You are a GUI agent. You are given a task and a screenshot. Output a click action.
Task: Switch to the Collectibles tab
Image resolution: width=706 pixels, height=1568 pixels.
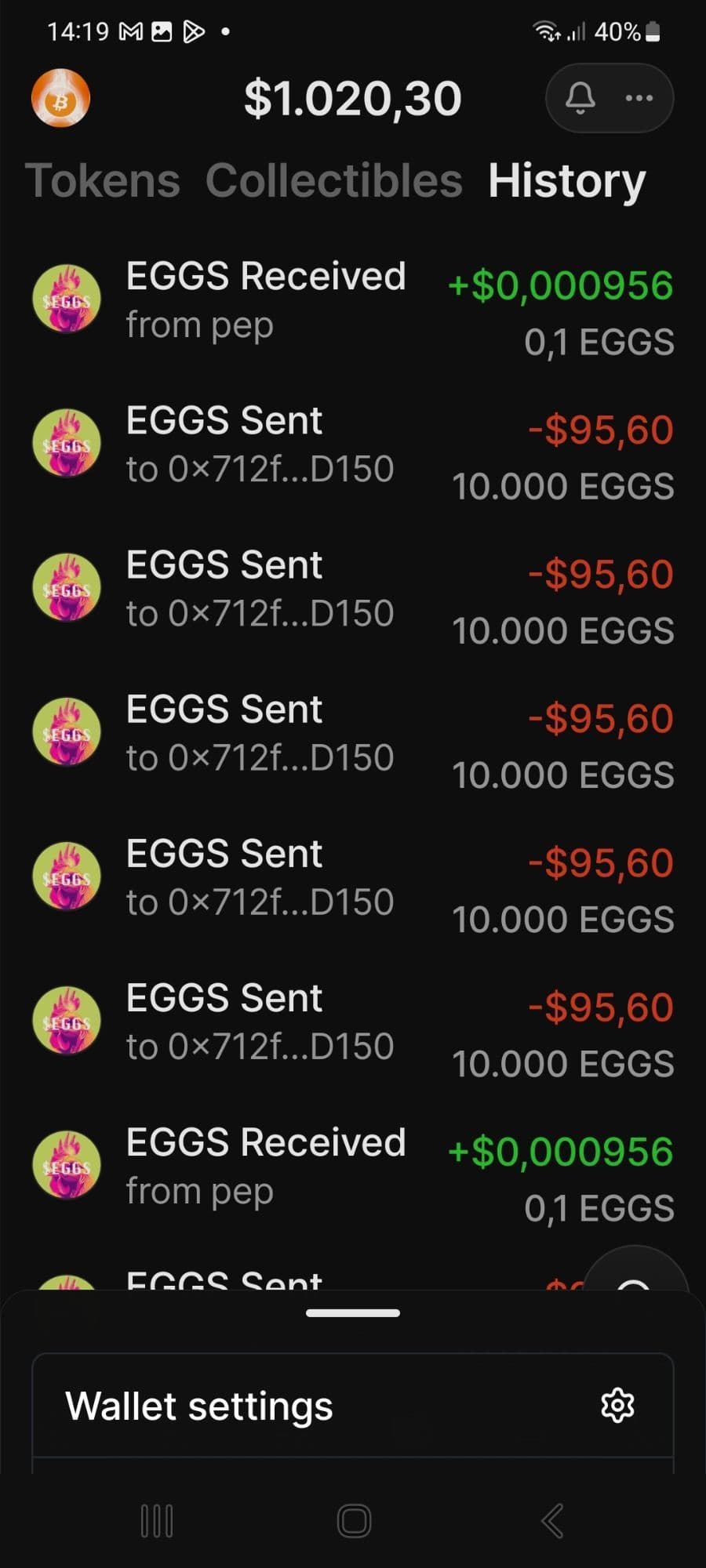point(334,181)
